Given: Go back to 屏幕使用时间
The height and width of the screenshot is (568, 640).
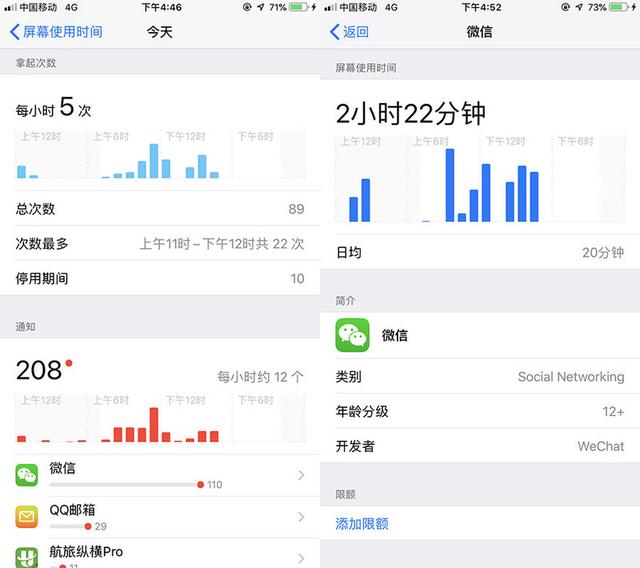Looking at the screenshot, I should pos(56,32).
